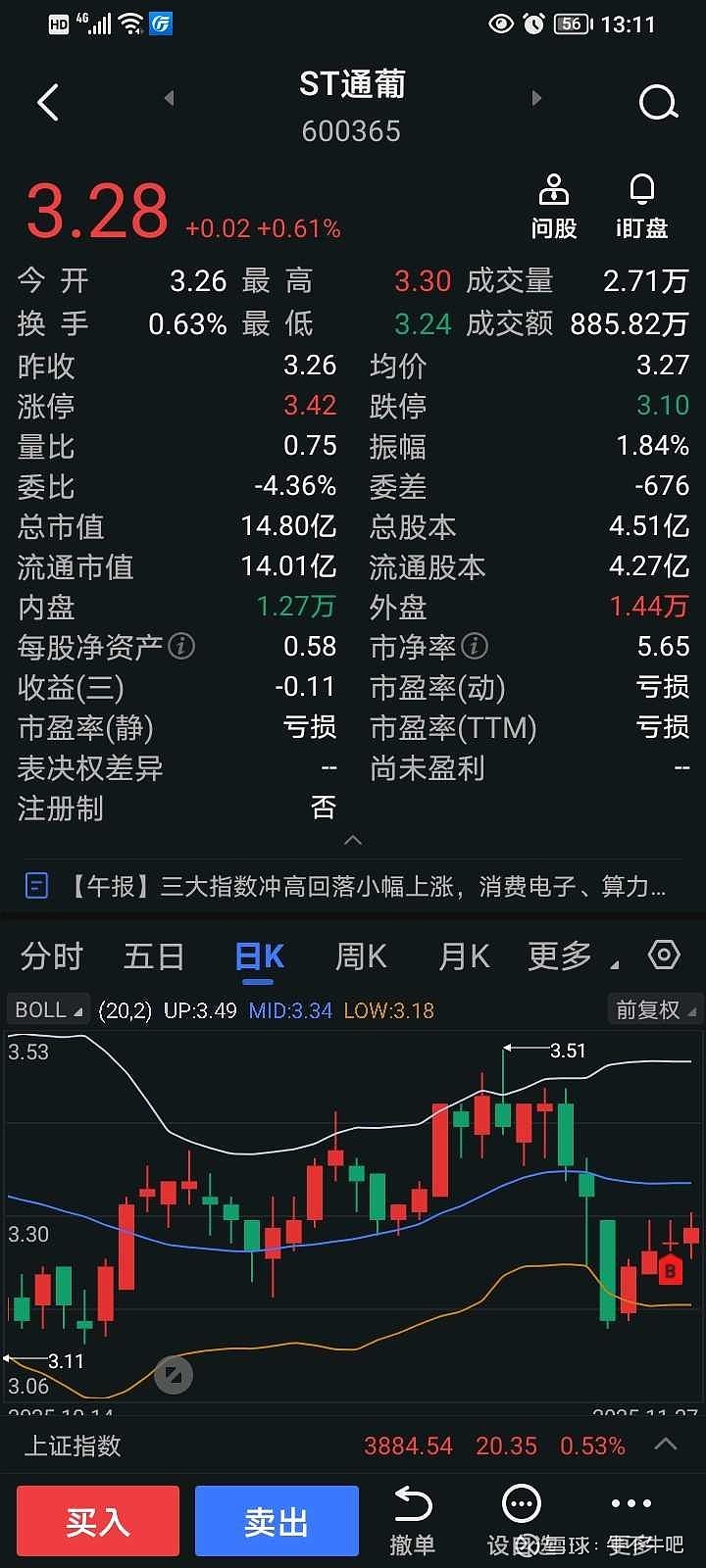
Task: Open i盯盘 price alert bell
Action: (642, 207)
